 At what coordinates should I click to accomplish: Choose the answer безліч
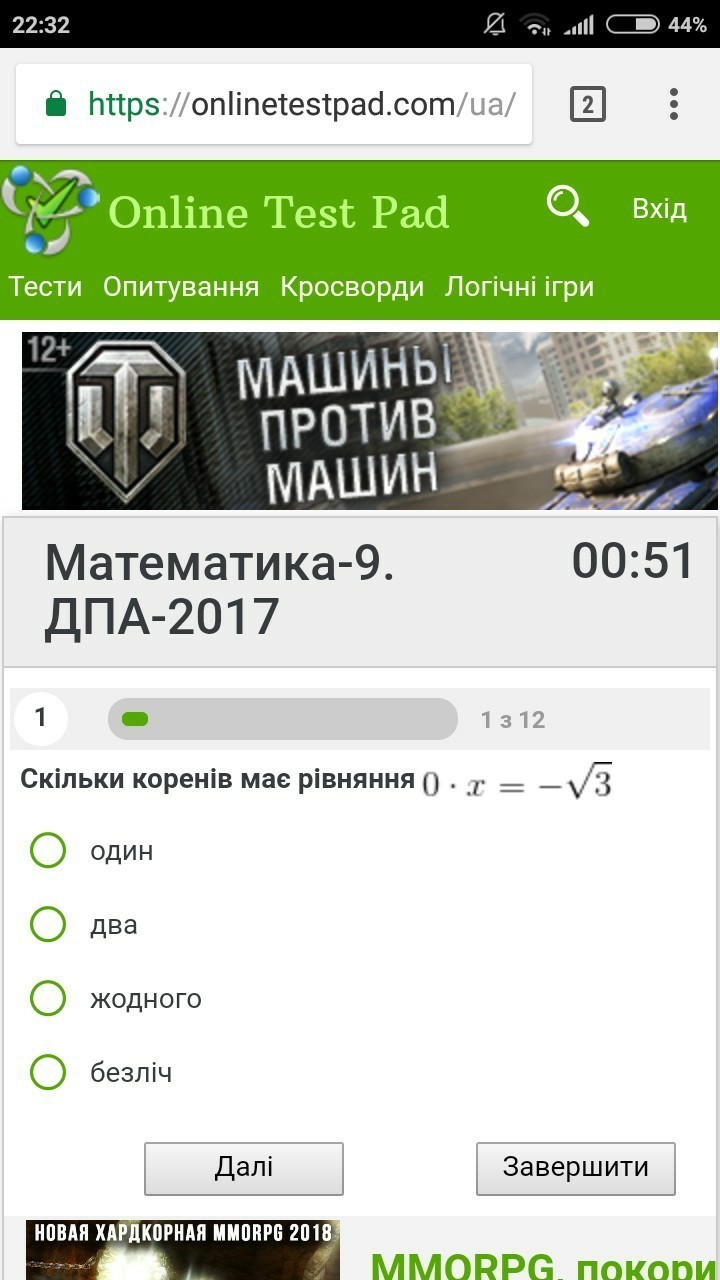(x=48, y=1073)
